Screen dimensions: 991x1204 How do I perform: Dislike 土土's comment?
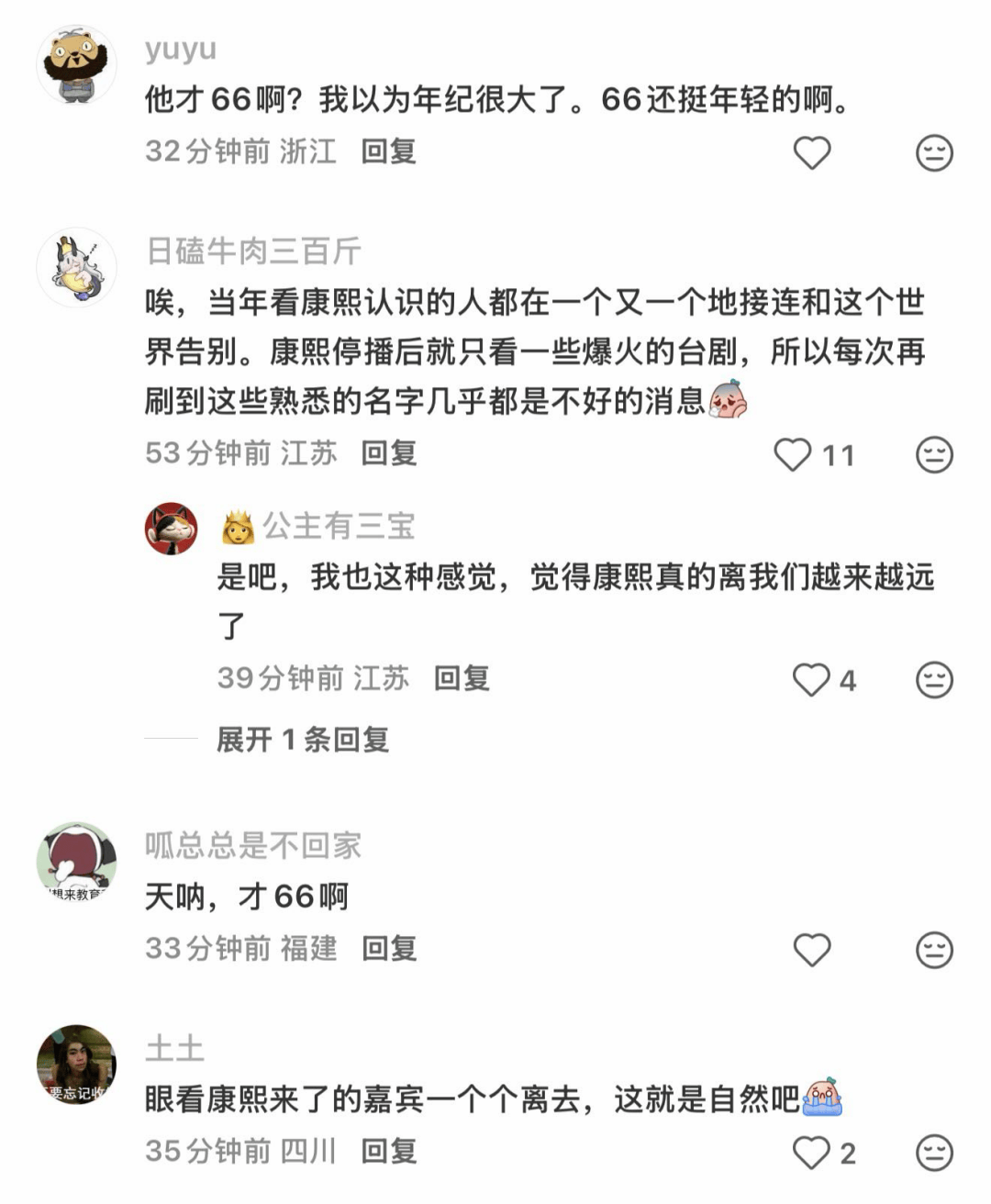934,1153
